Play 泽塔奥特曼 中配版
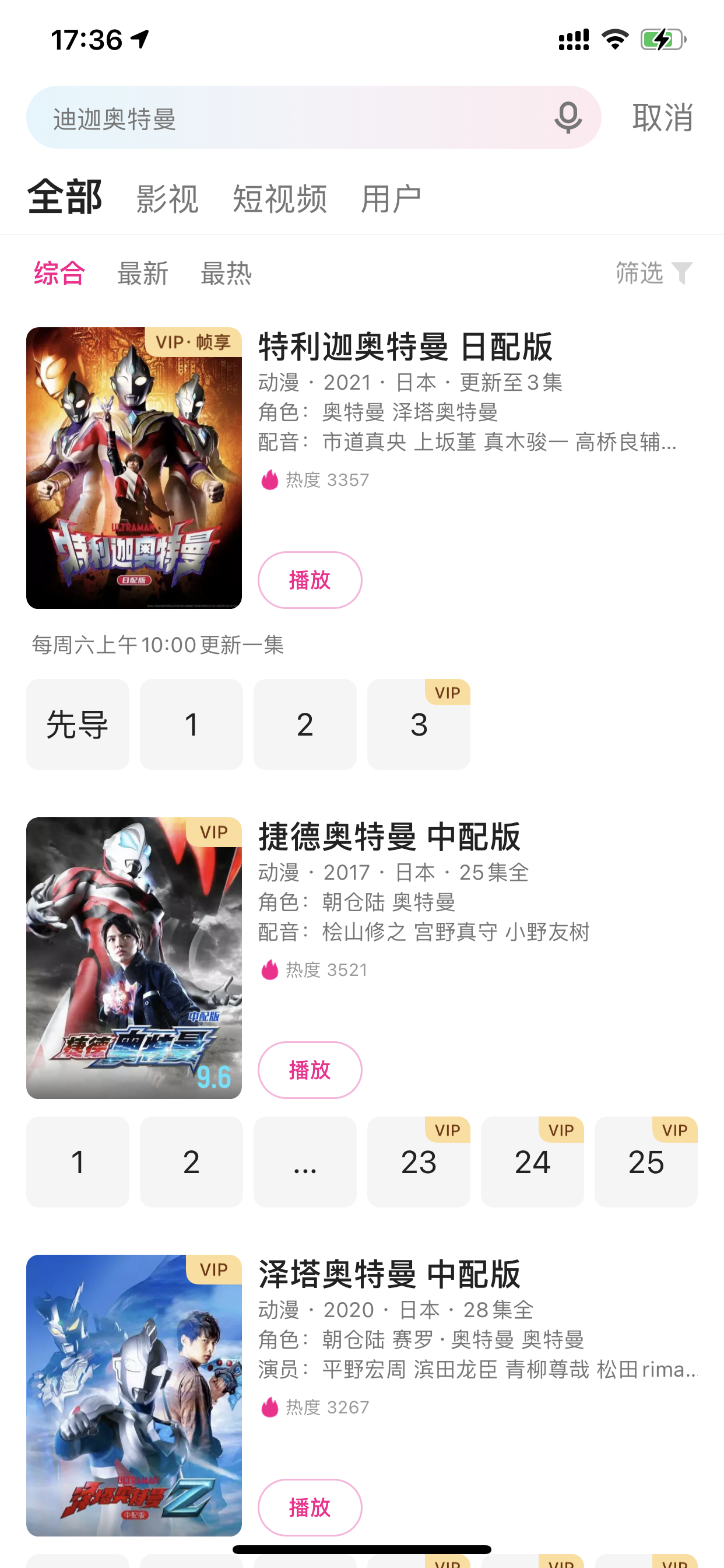Screen dimensions: 724x1568 (x=310, y=1508)
